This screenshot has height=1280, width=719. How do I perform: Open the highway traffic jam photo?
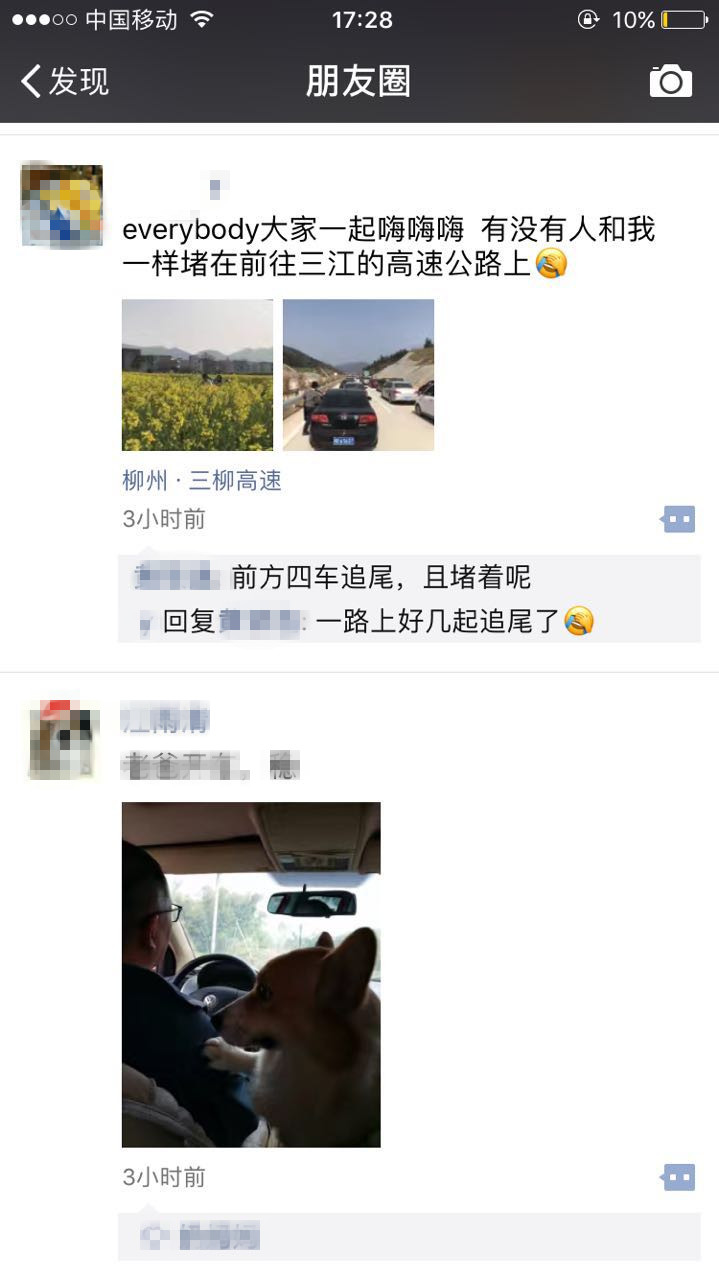coord(358,375)
